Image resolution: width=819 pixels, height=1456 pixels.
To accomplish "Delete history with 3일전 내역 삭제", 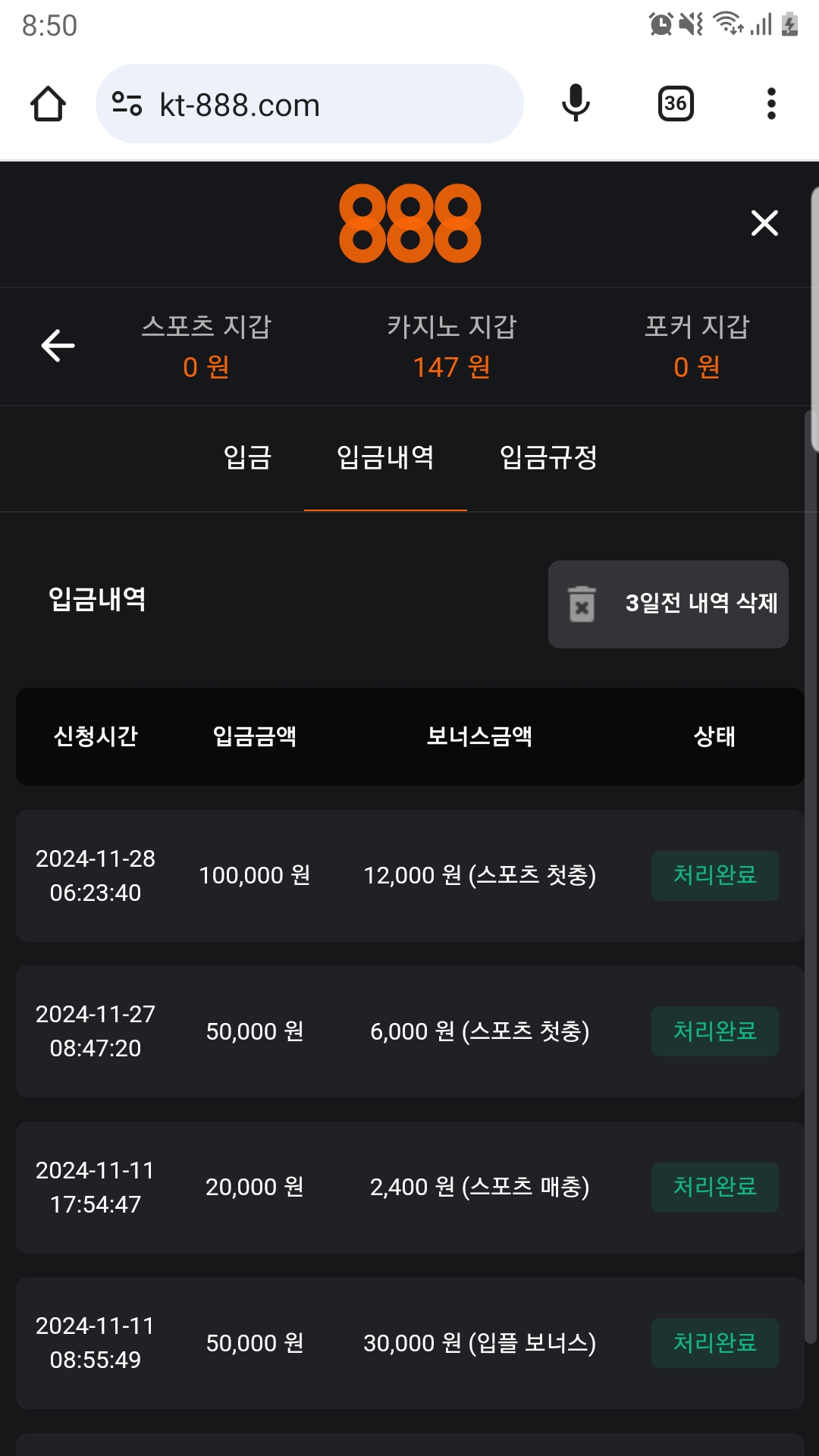I will (668, 604).
